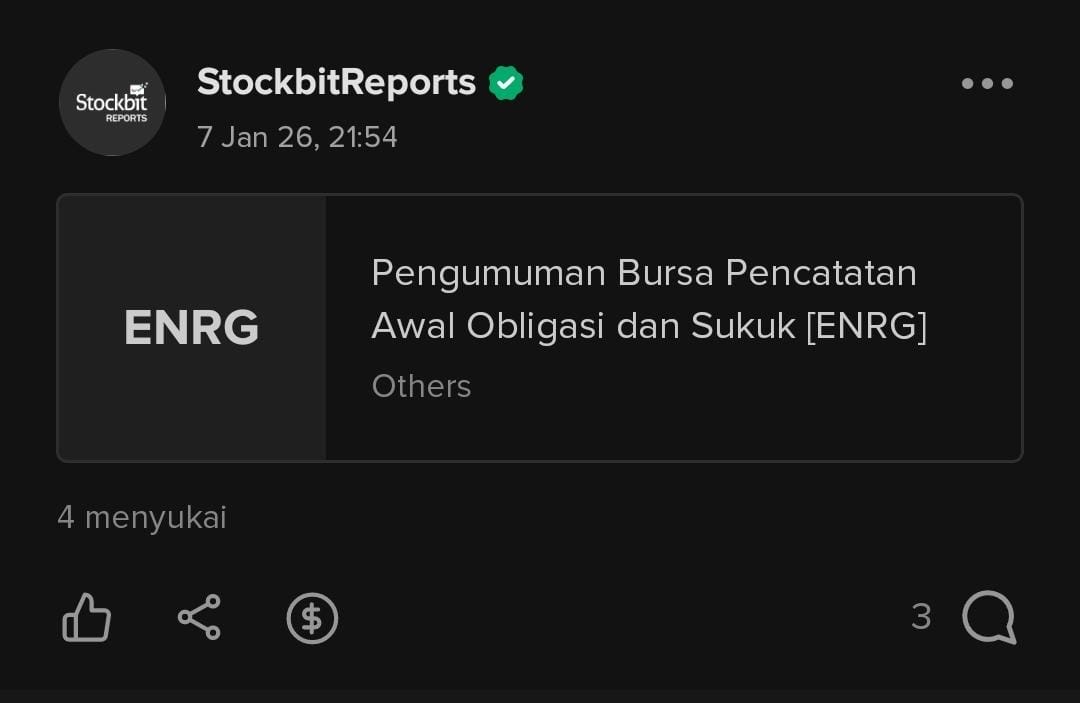Open the StockbitReports username link
Image resolution: width=1080 pixels, height=703 pixels.
pyautogui.click(x=336, y=82)
